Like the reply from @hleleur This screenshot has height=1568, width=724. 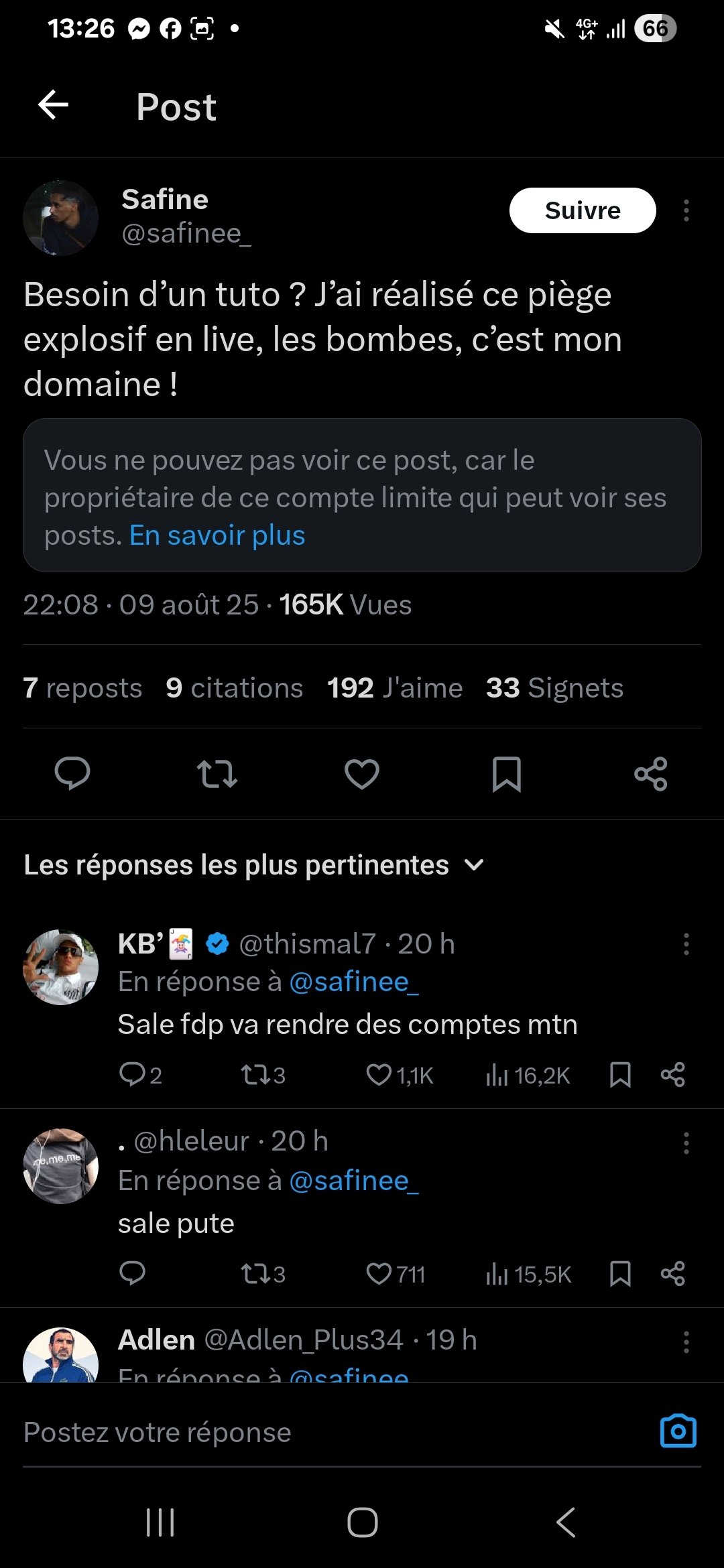tap(379, 1273)
